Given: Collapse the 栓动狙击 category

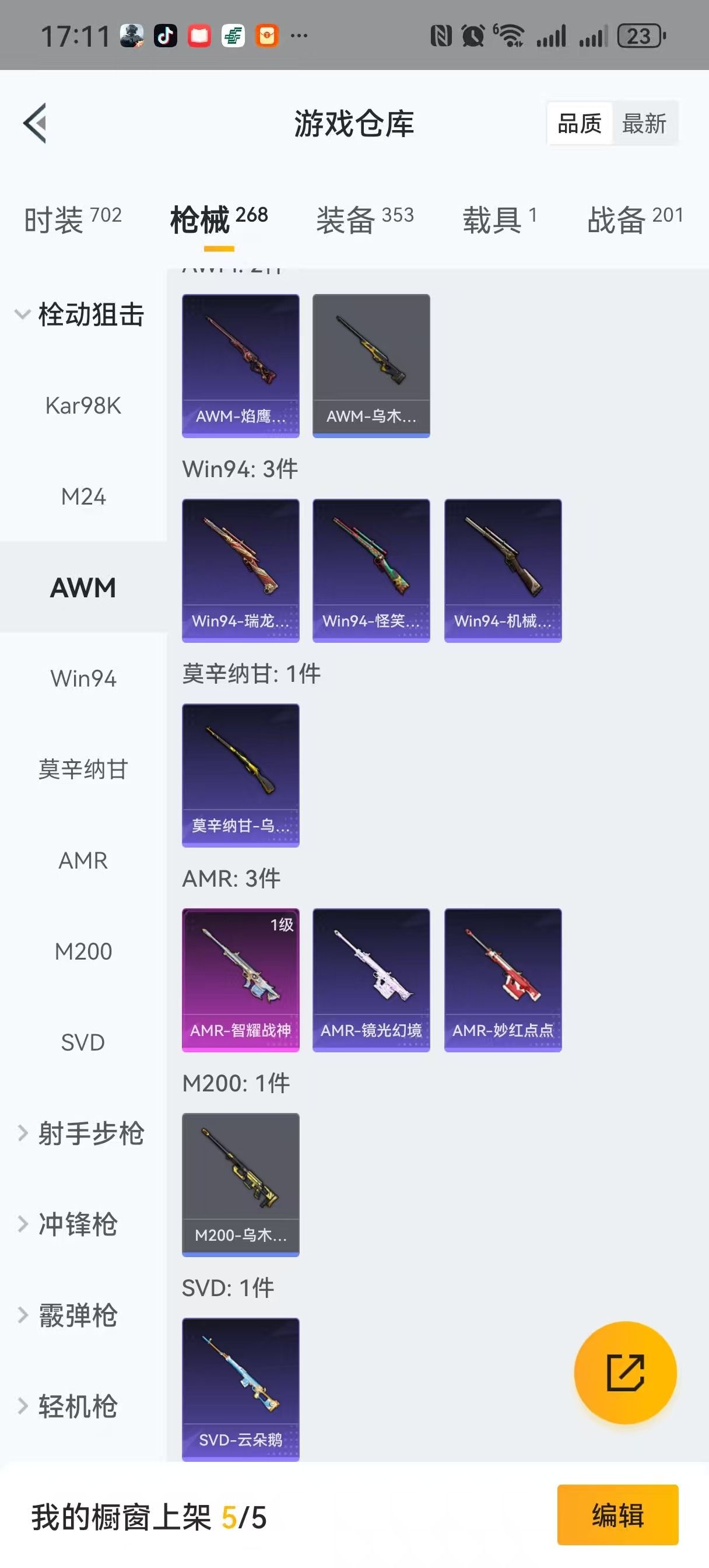Looking at the screenshot, I should (79, 314).
